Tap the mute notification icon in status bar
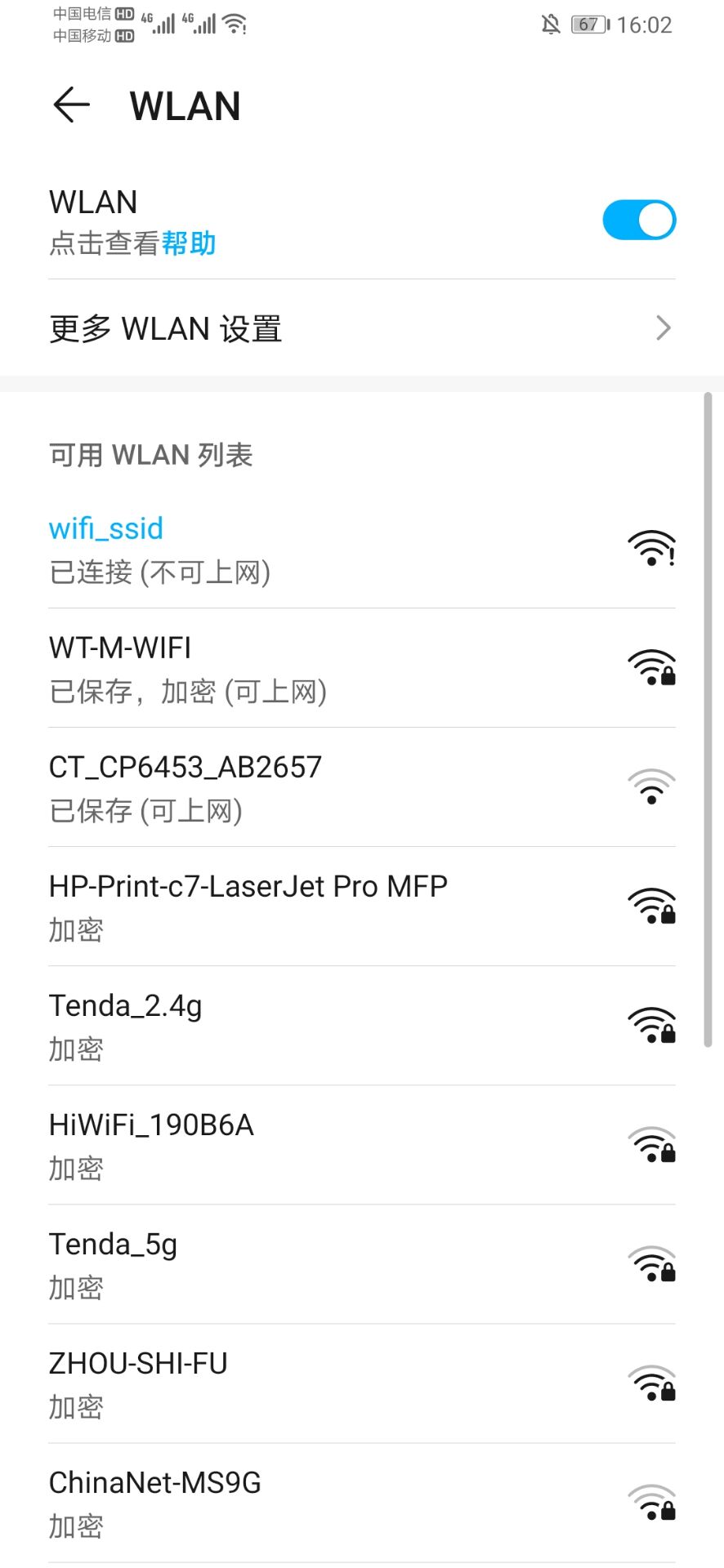This screenshot has height=1568, width=724. pos(550,24)
